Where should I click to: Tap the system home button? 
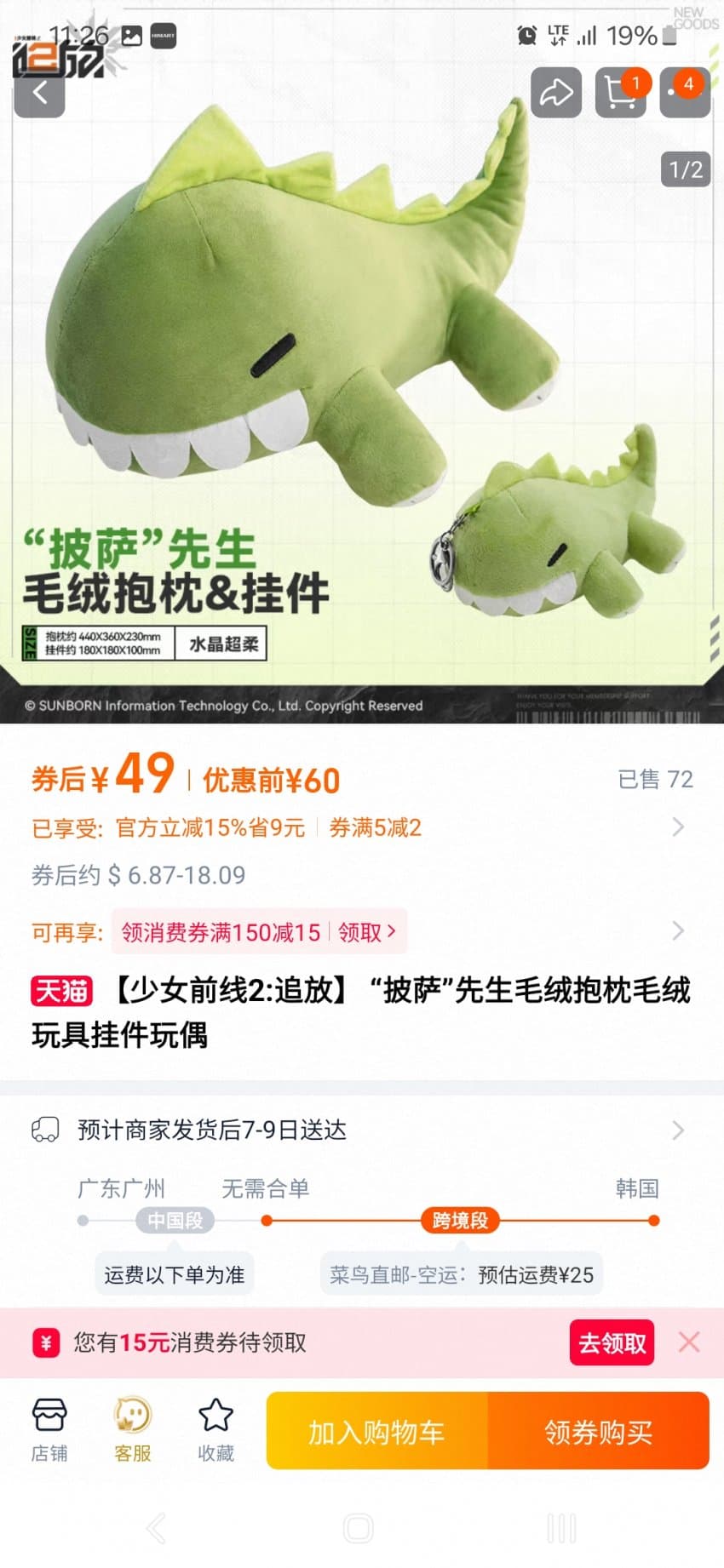[x=359, y=1529]
